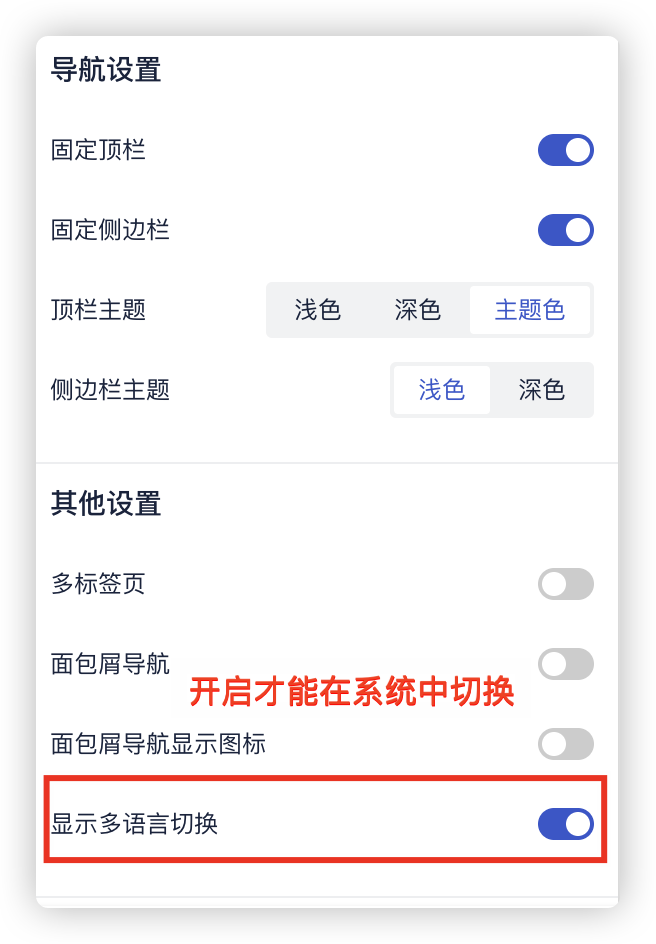Switch 侧边栏主题 to 深色
Image resolution: width=656 pixels, height=944 pixels.
tap(542, 390)
